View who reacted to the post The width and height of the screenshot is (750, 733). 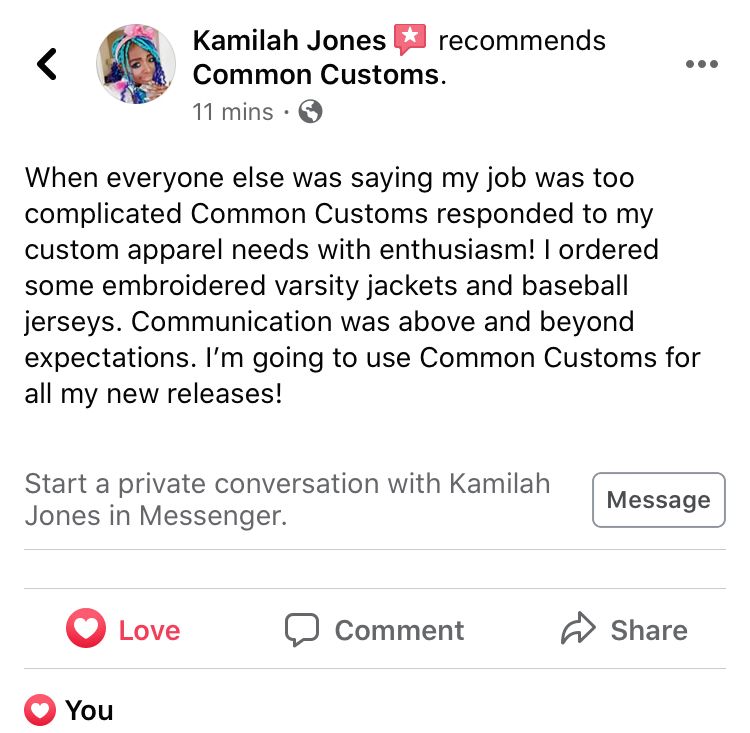click(70, 711)
